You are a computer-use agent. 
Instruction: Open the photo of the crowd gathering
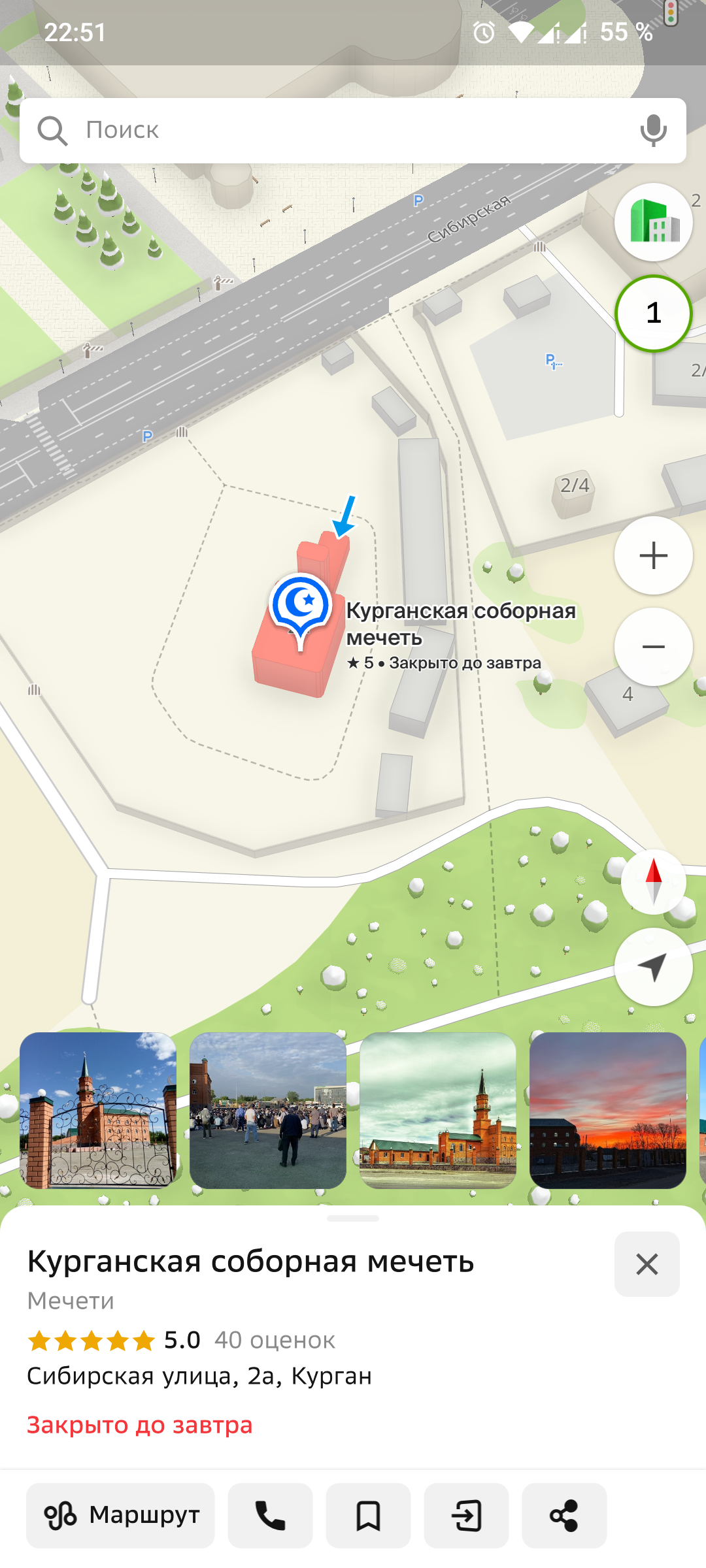(x=268, y=1111)
